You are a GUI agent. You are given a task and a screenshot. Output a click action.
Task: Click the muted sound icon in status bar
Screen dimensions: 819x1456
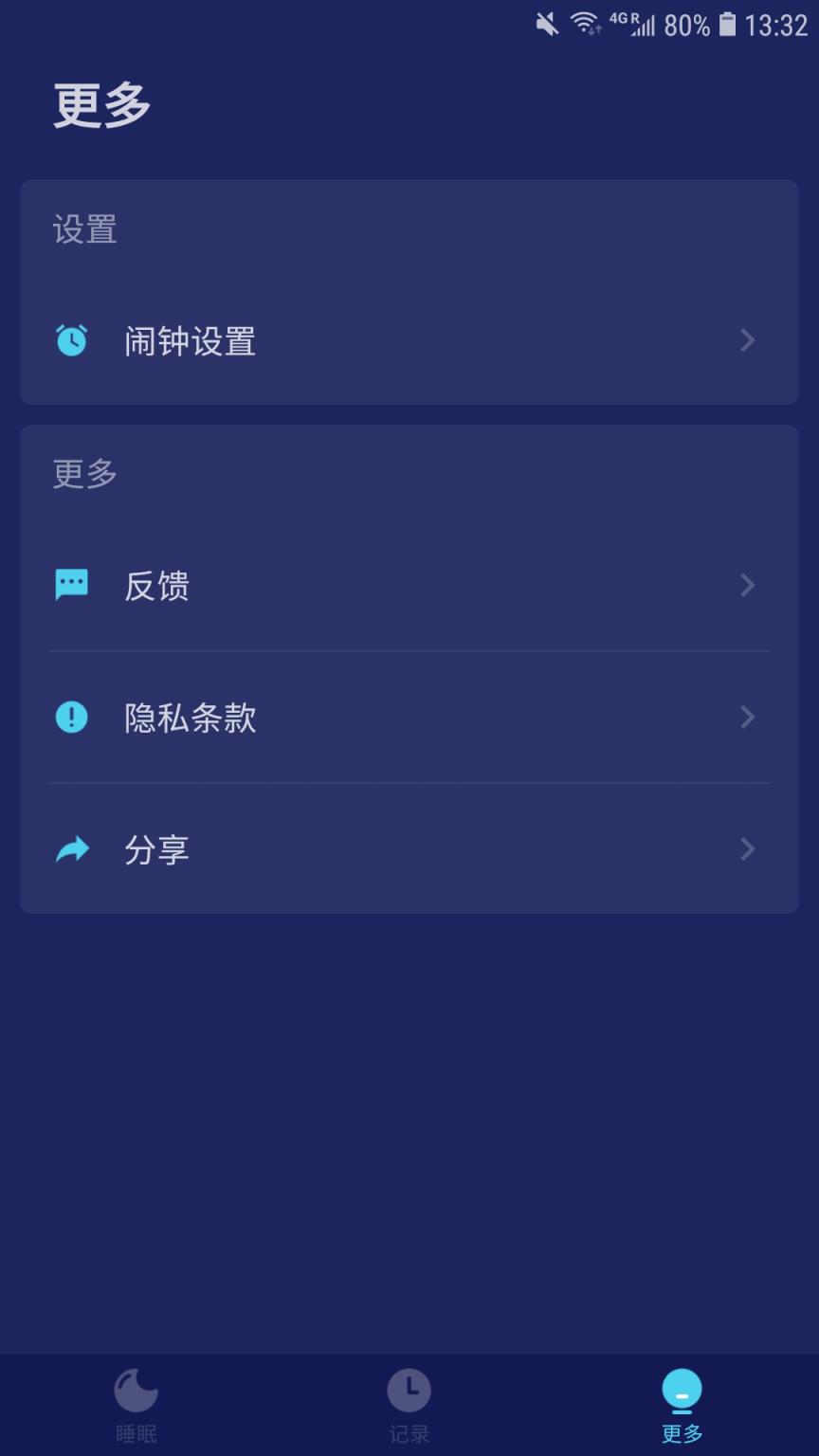543,26
